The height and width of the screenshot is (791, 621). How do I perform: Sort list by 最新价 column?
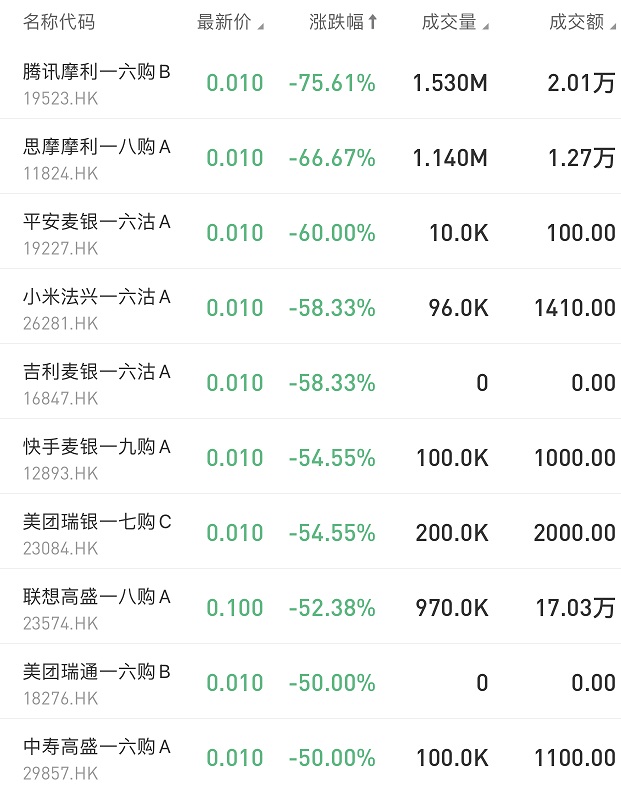pyautogui.click(x=230, y=22)
